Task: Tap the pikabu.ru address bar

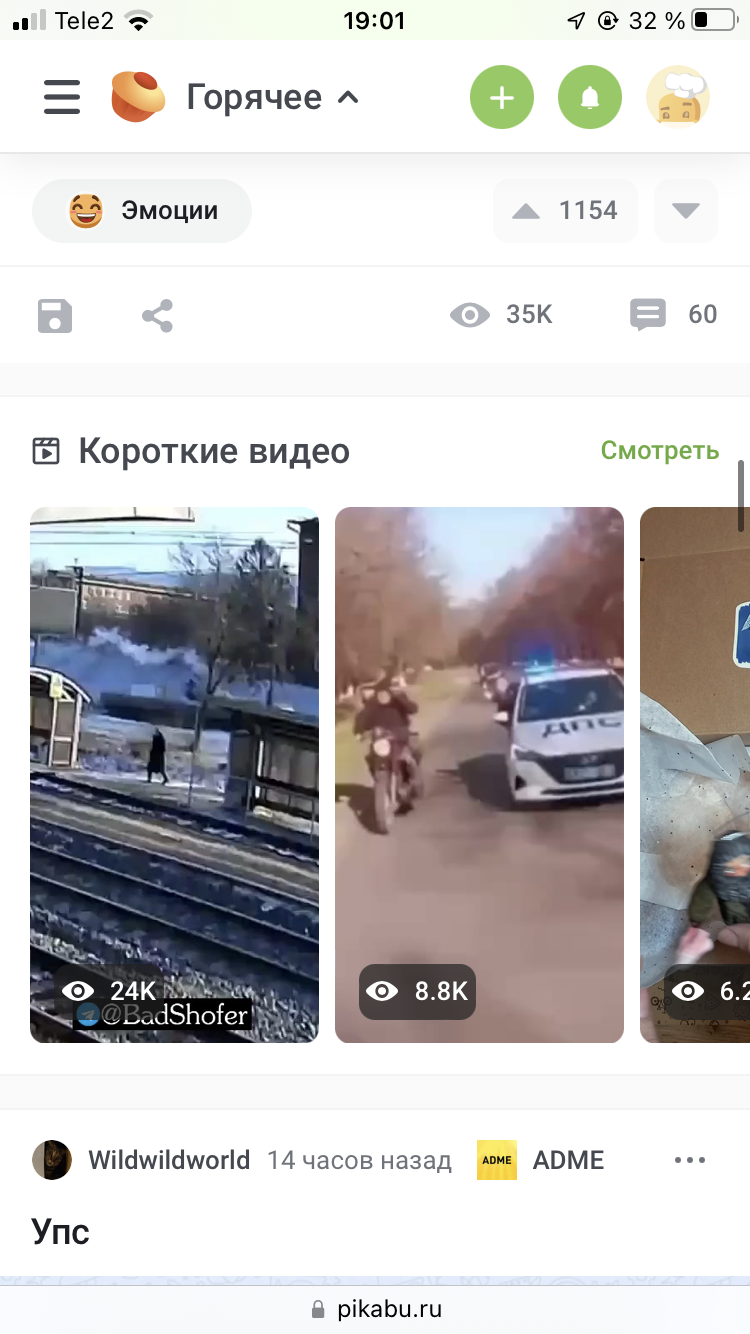Action: pos(375,1309)
